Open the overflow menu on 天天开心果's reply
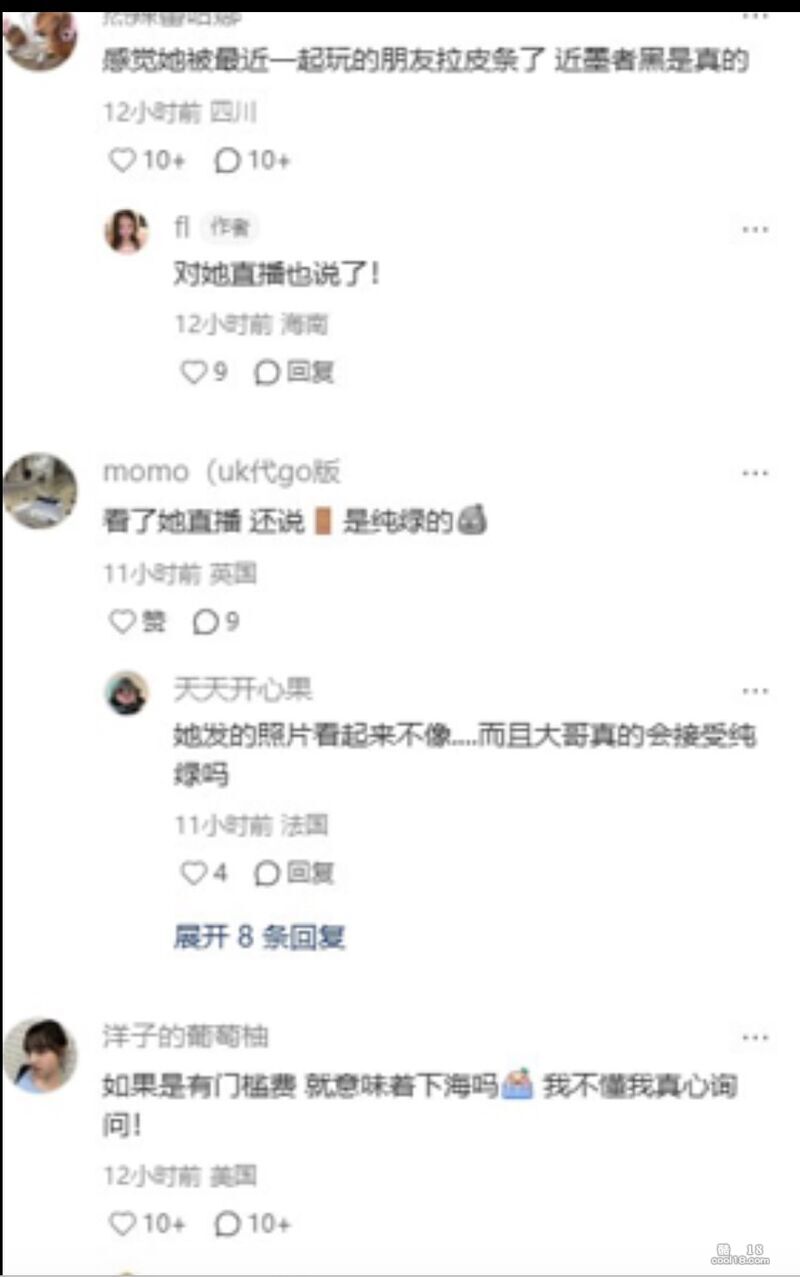 click(755, 690)
